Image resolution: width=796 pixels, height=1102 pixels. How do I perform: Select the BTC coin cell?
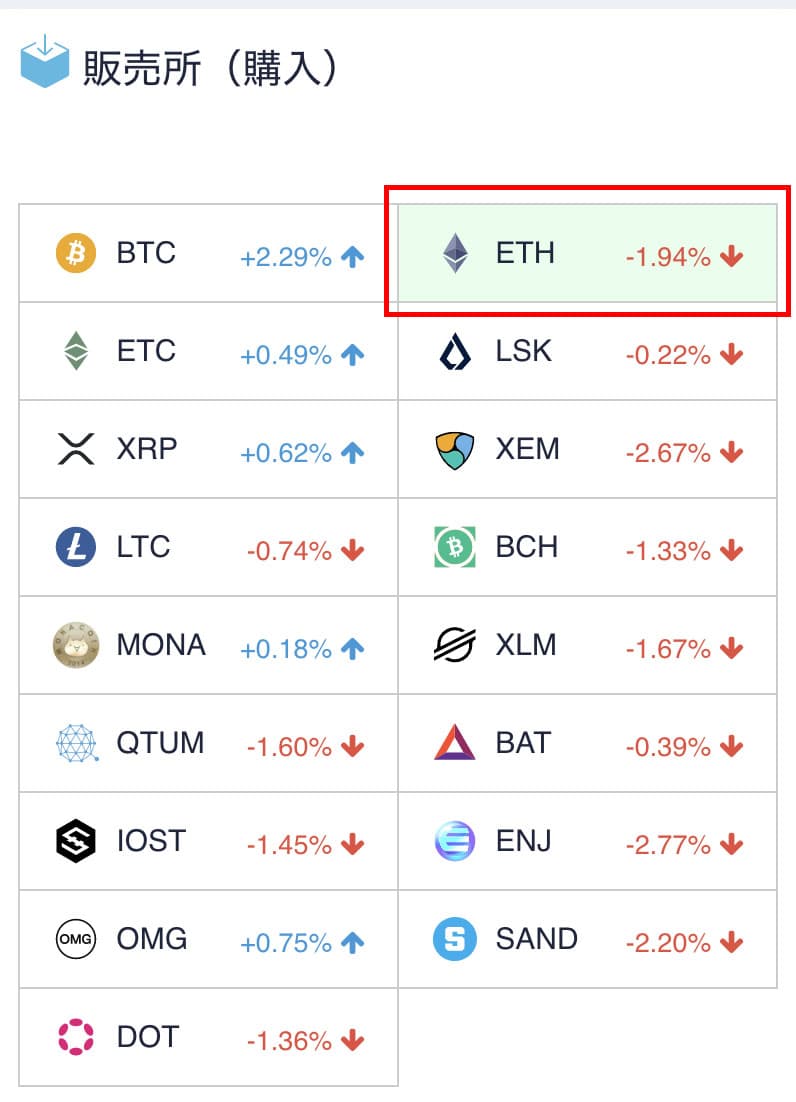click(208, 253)
